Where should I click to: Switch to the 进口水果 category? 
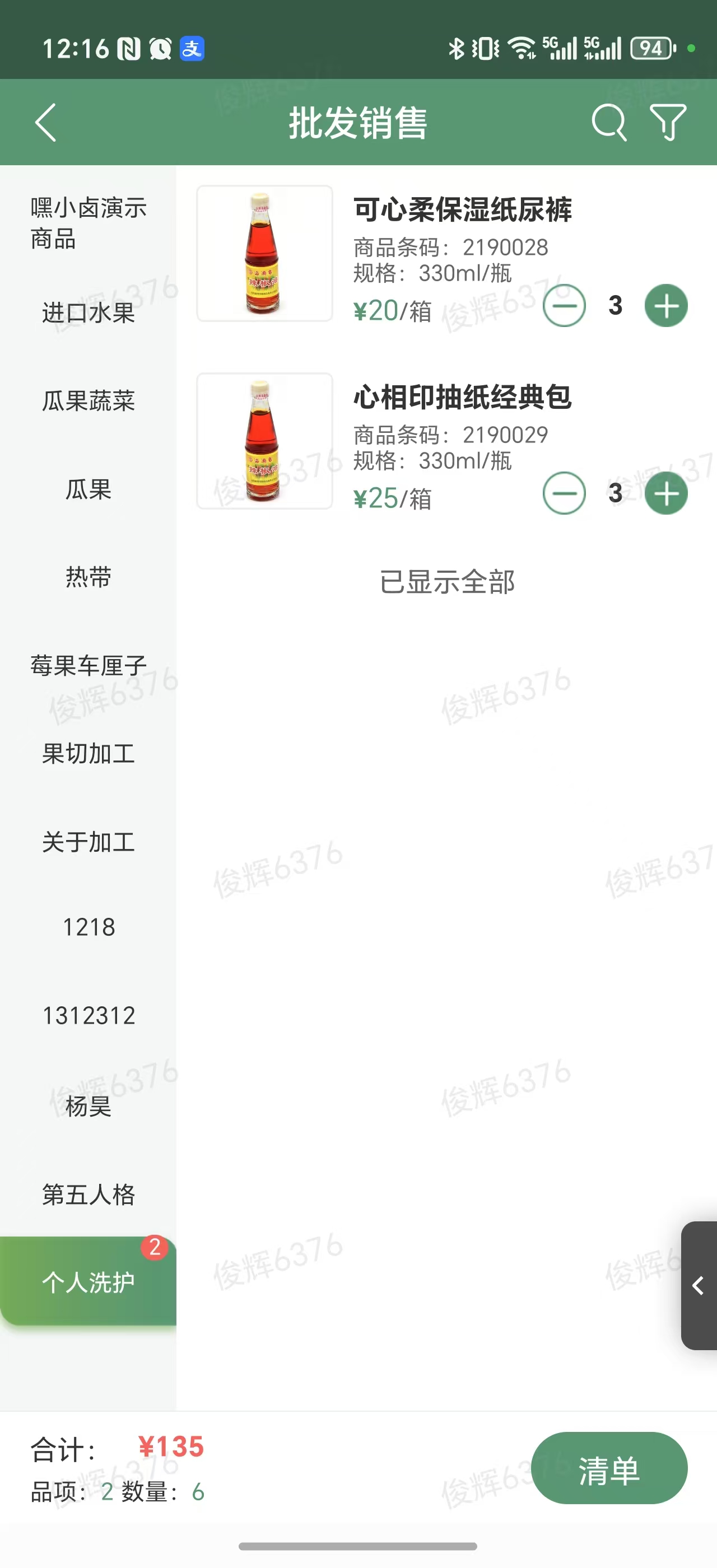click(x=89, y=313)
